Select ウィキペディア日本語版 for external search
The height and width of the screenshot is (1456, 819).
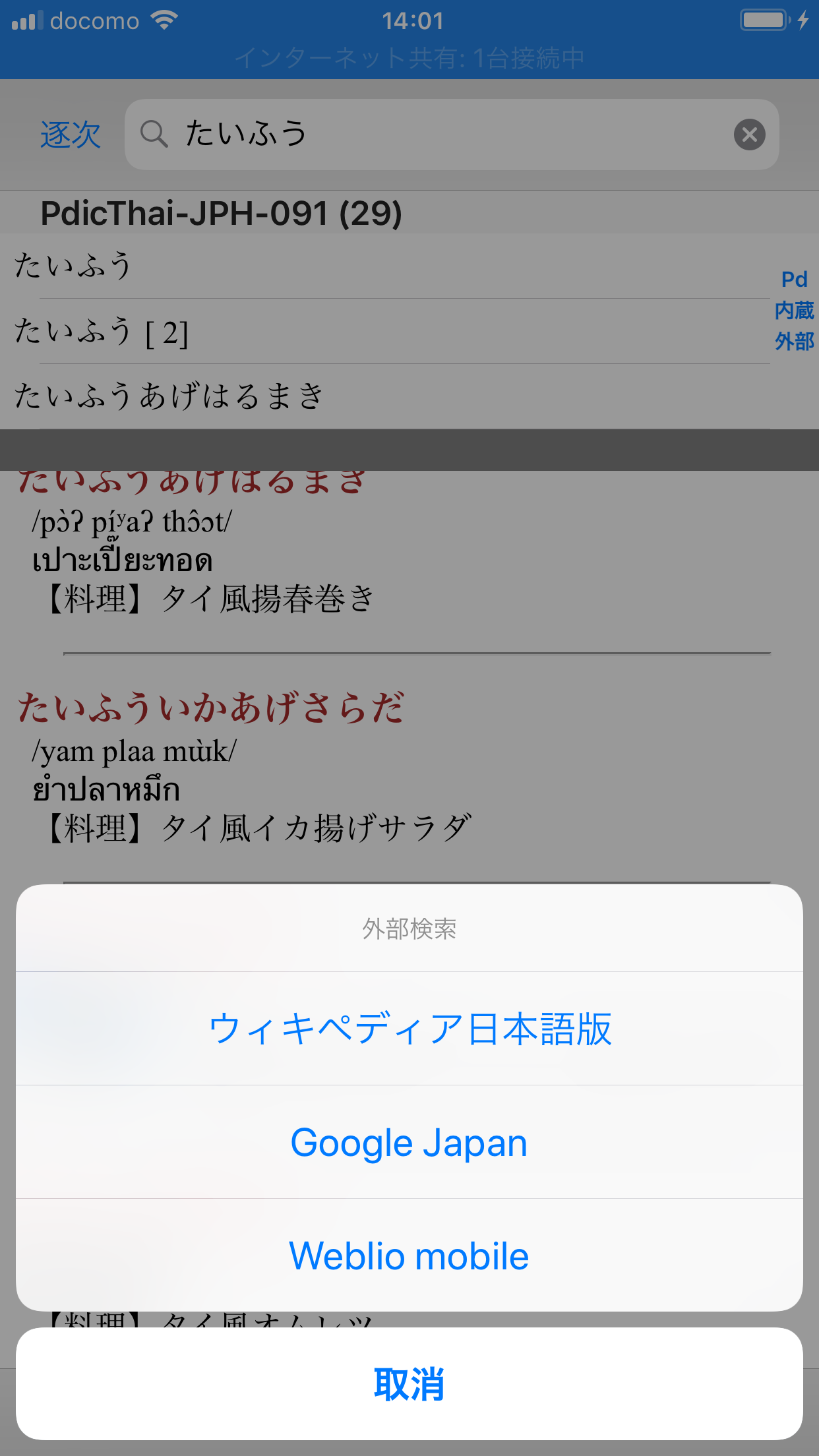pyautogui.click(x=409, y=1029)
